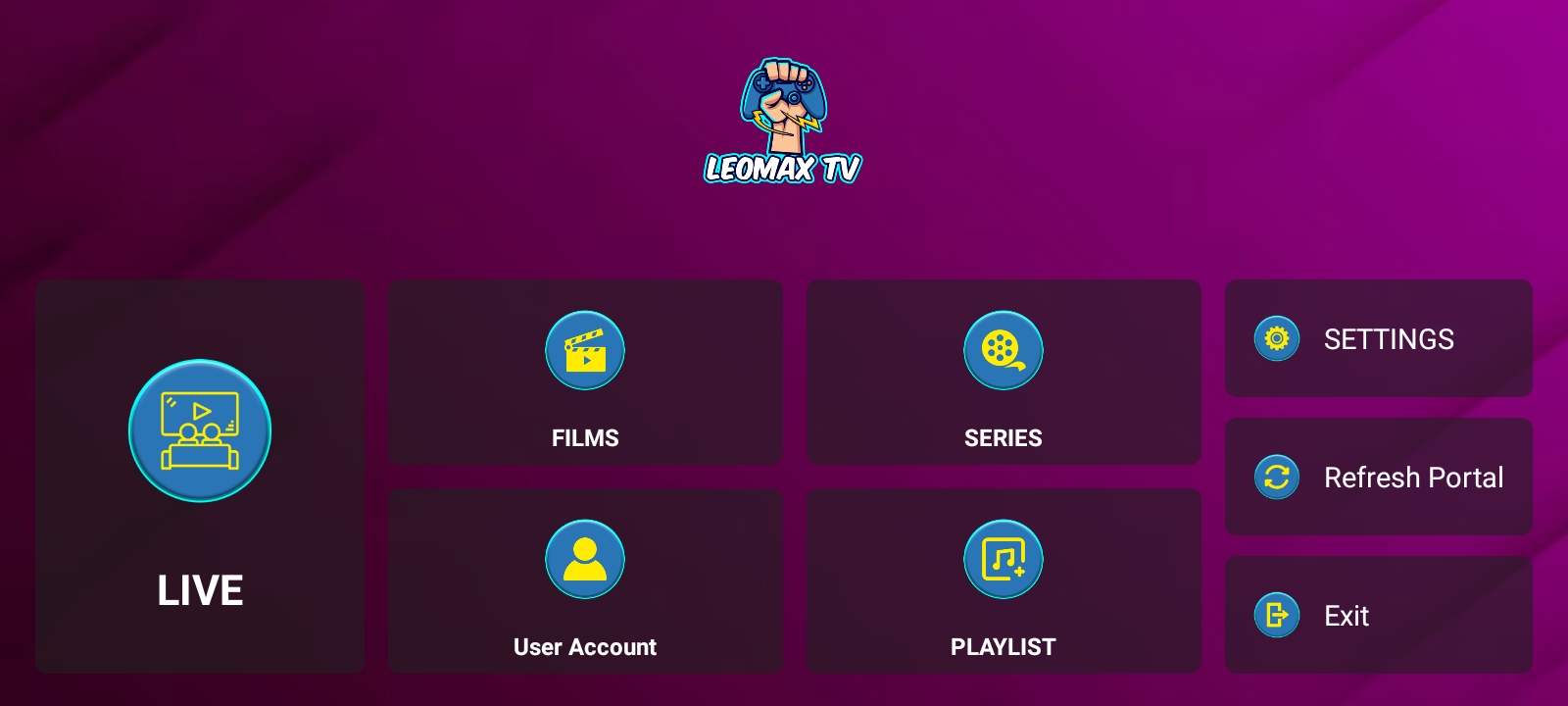Exit the app
The height and width of the screenshot is (706, 1568).
tap(1378, 615)
